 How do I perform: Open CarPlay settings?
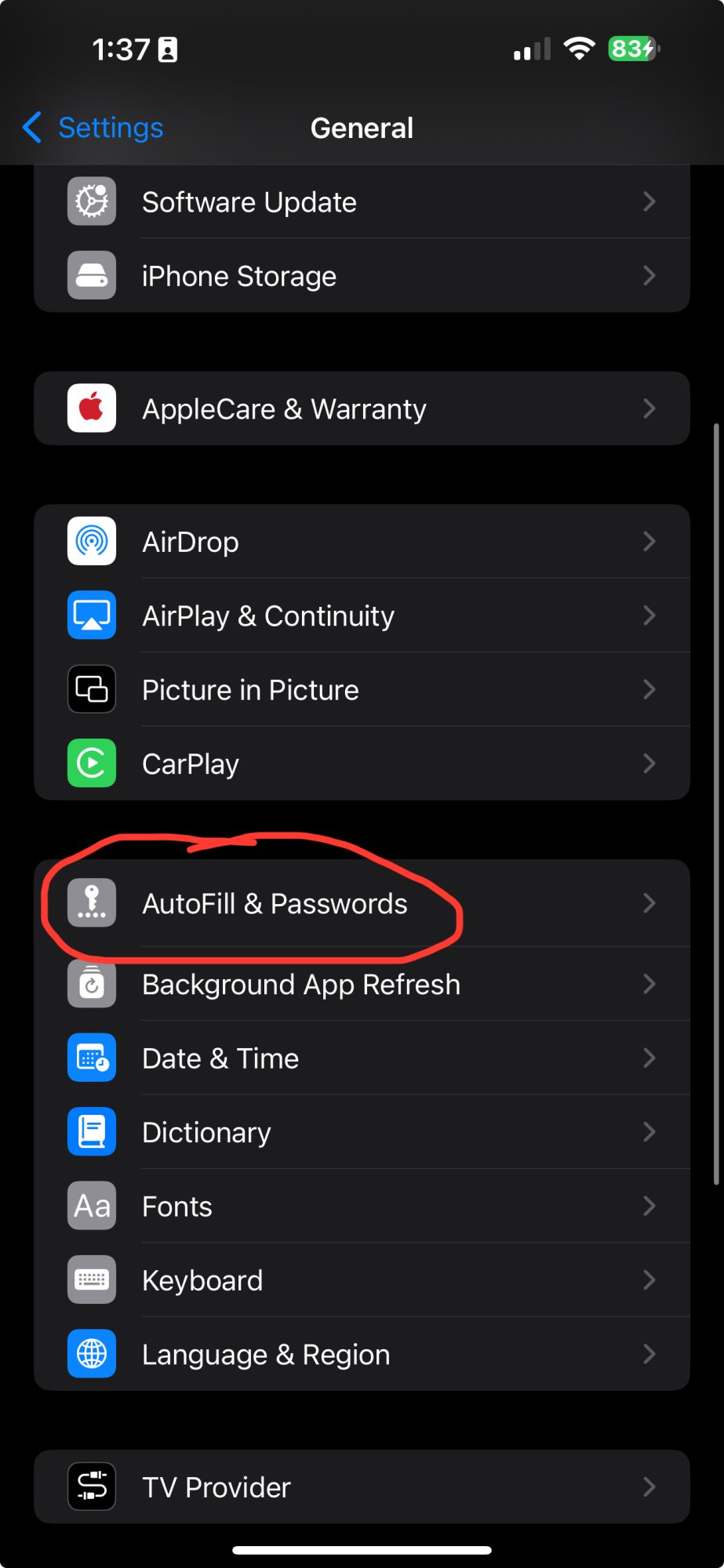(x=361, y=764)
